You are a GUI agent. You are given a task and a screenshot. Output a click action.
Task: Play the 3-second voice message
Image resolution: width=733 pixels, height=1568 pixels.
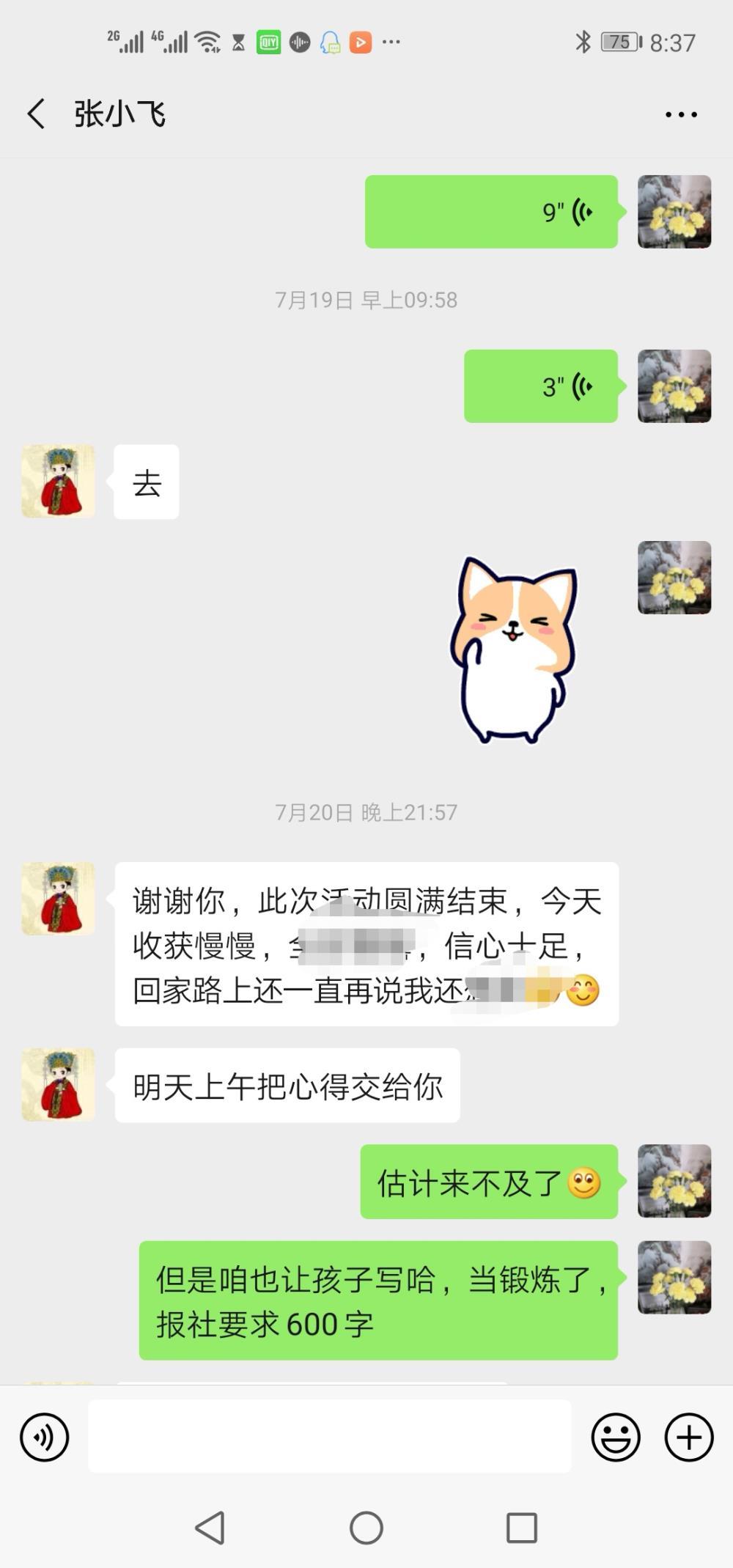pyautogui.click(x=541, y=386)
